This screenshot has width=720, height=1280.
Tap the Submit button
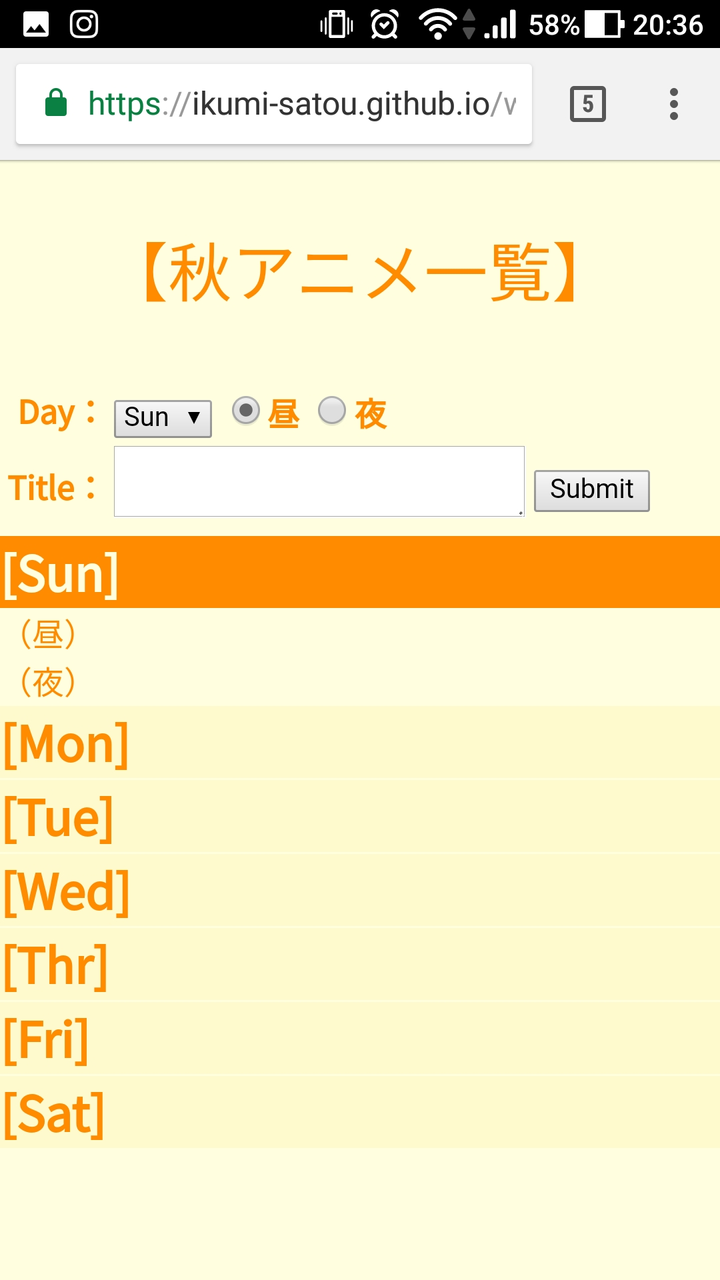coord(591,490)
